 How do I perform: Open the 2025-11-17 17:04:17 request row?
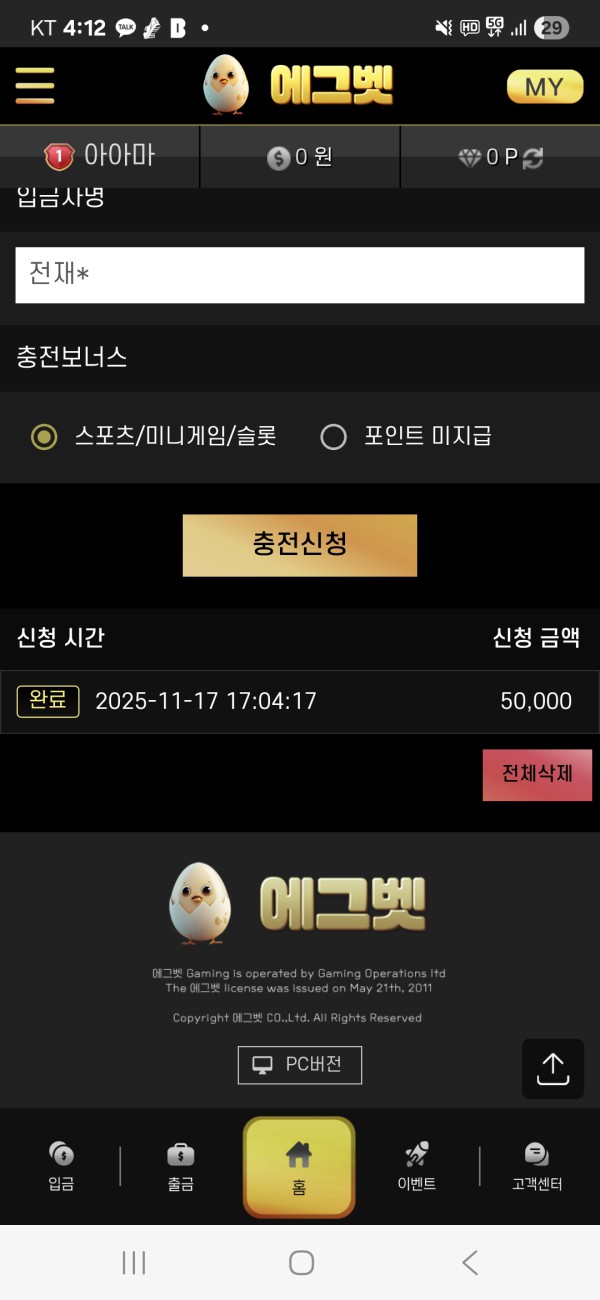pos(300,702)
